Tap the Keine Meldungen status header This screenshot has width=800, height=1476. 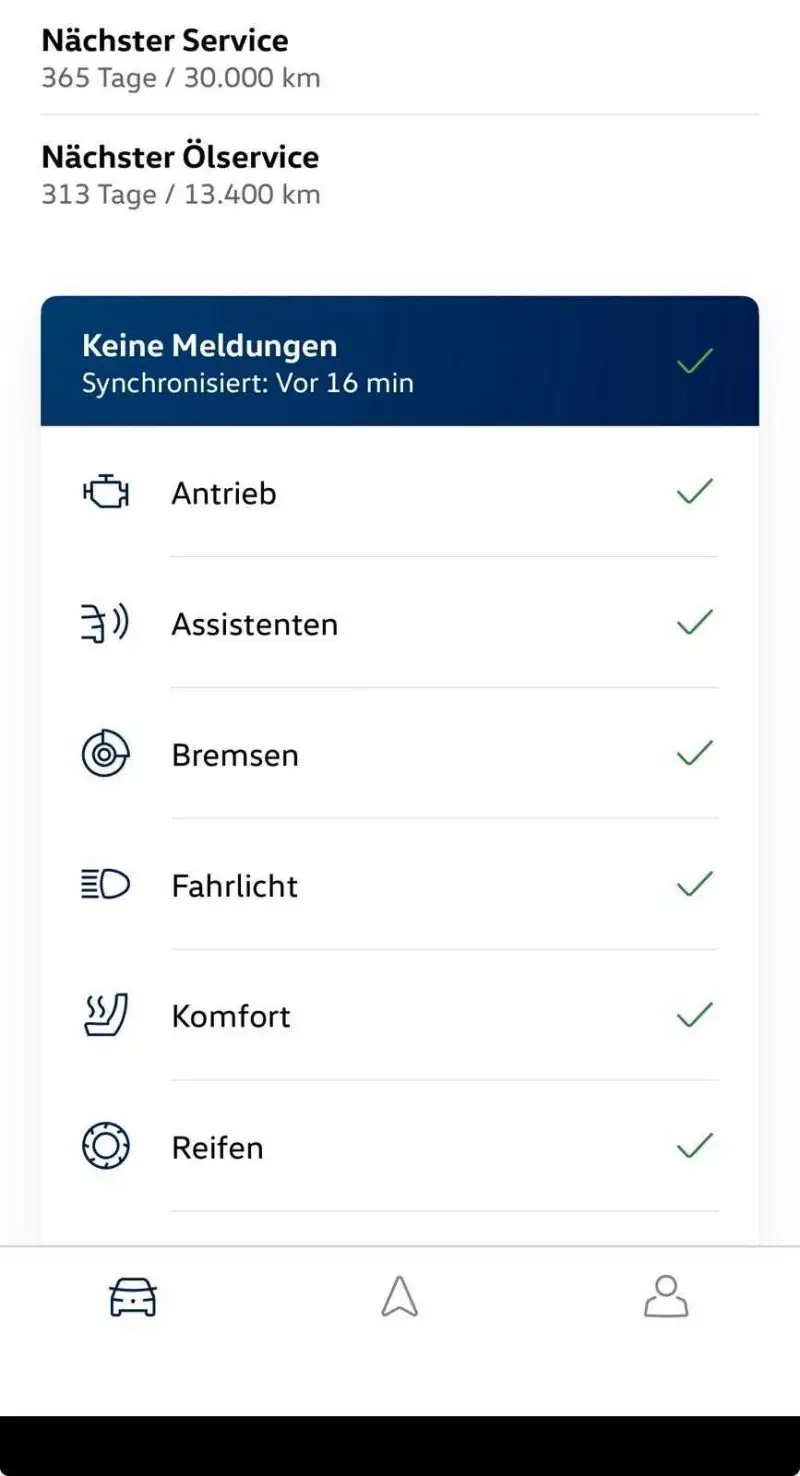click(400, 361)
